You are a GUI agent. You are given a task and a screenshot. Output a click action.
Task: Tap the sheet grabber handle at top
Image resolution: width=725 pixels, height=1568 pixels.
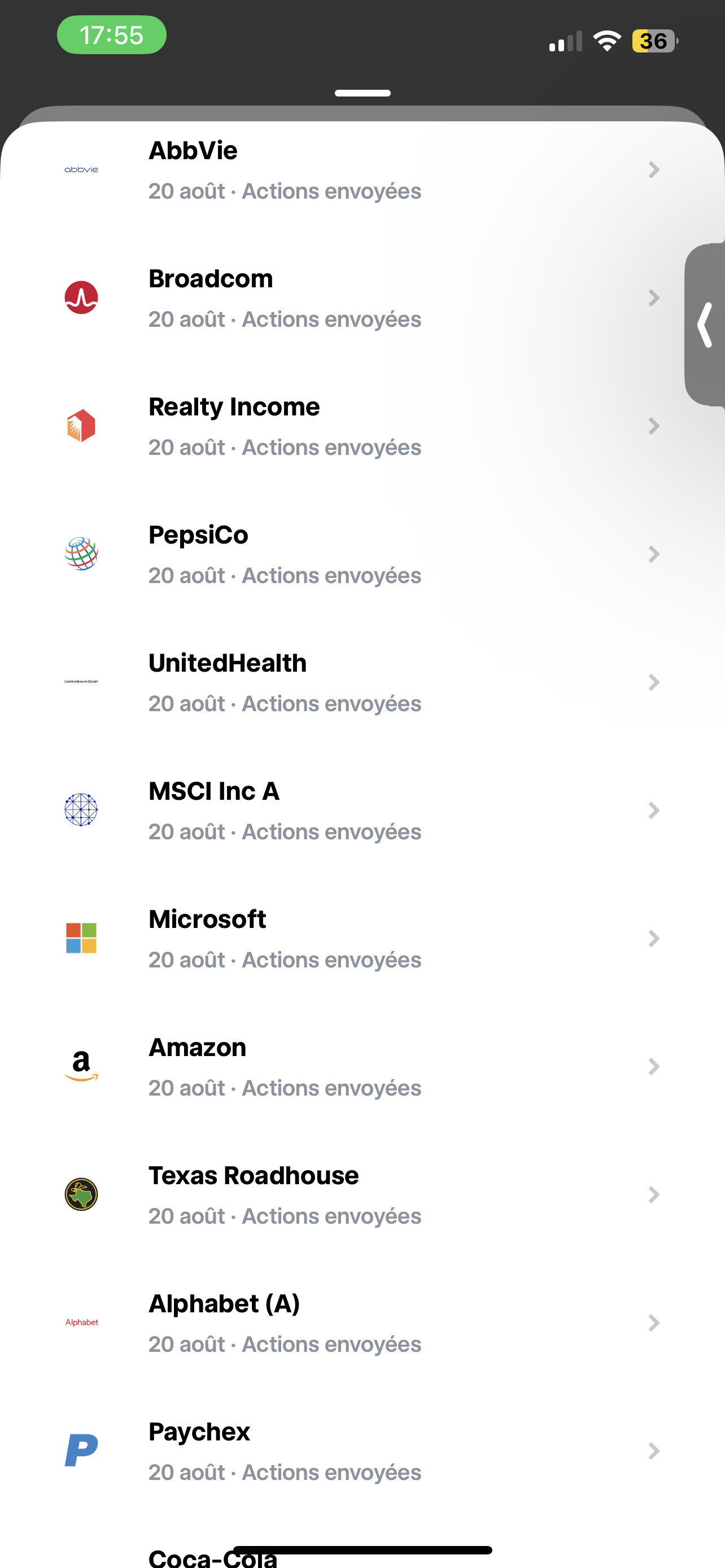[x=362, y=93]
